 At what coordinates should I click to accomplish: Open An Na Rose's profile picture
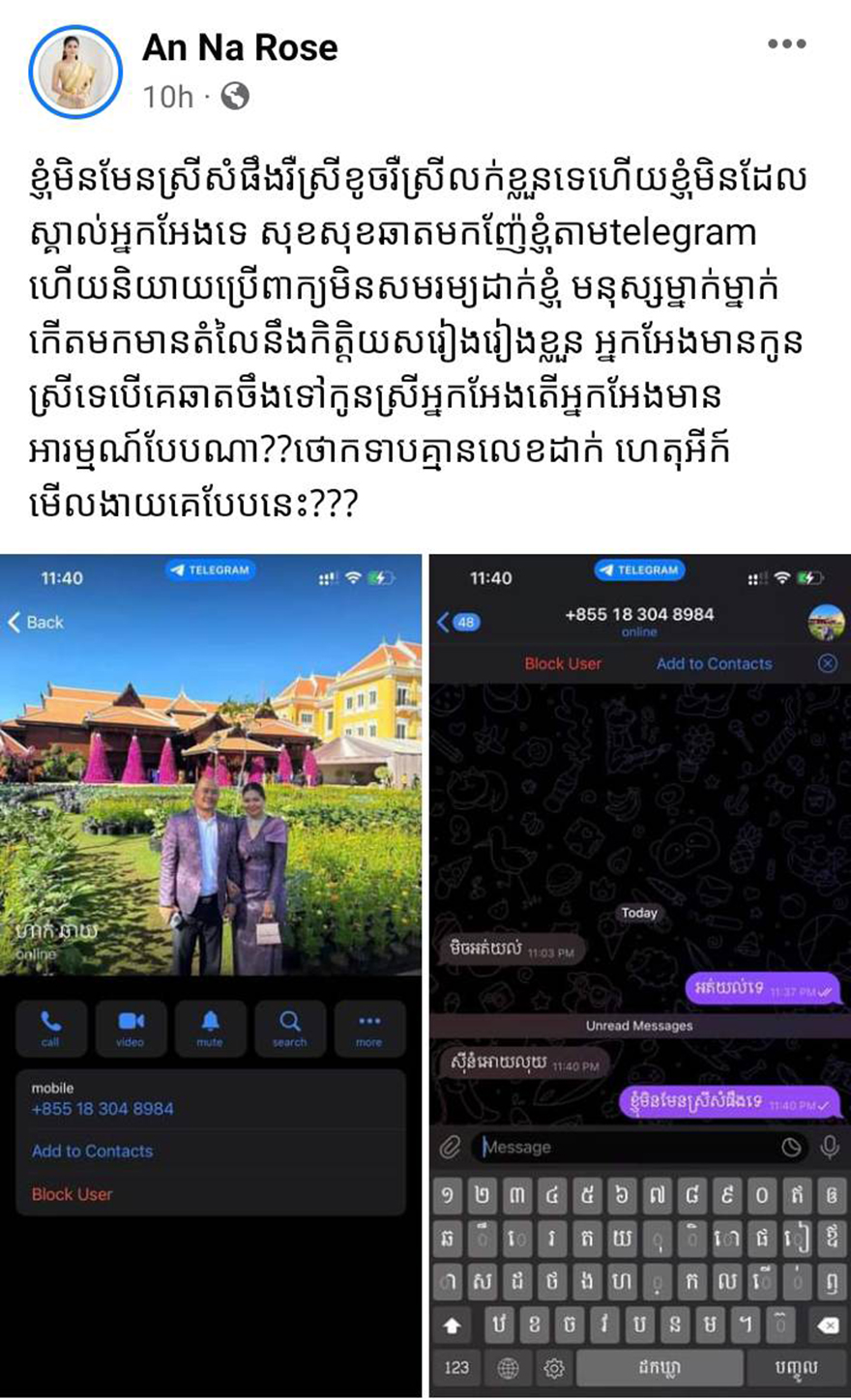pyautogui.click(x=74, y=72)
